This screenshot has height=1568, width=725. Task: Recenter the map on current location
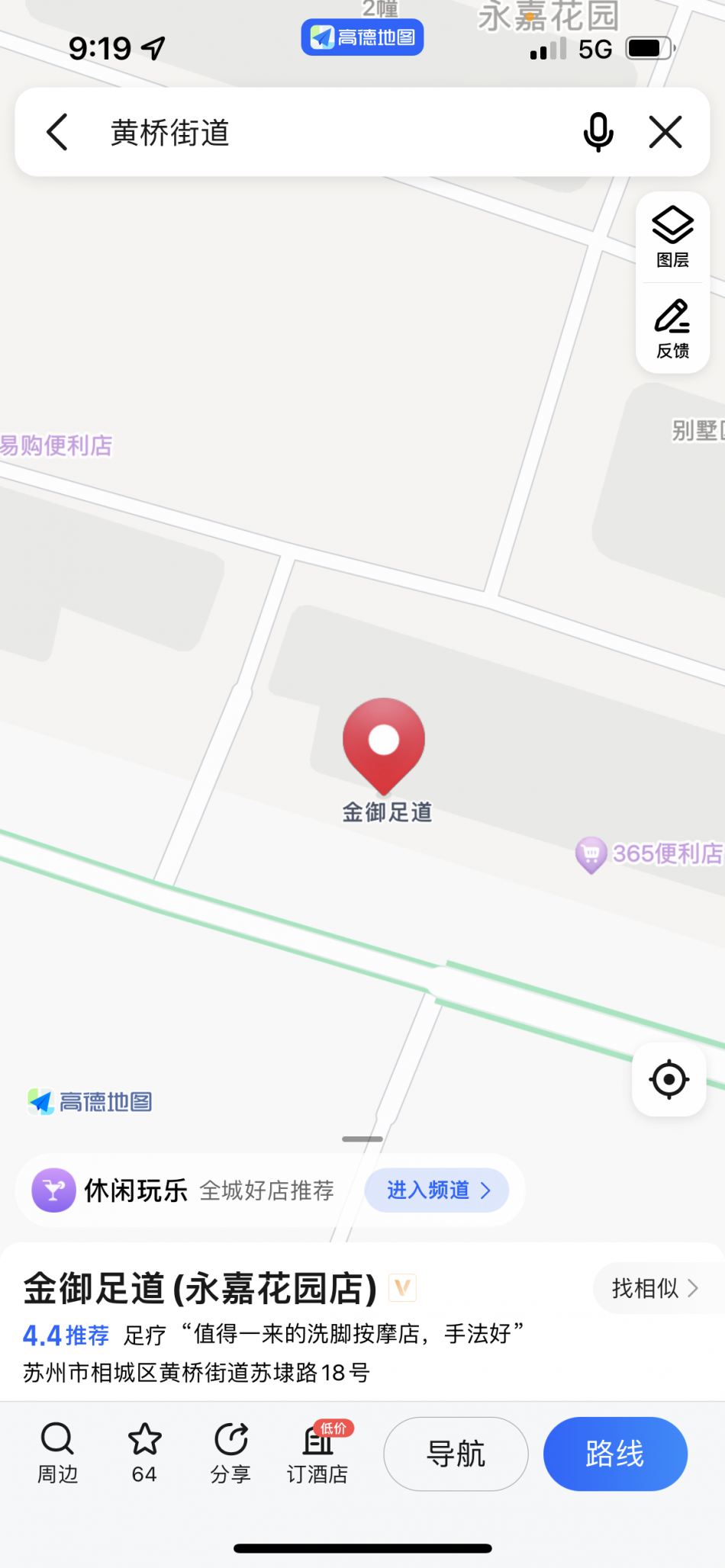[x=669, y=1079]
